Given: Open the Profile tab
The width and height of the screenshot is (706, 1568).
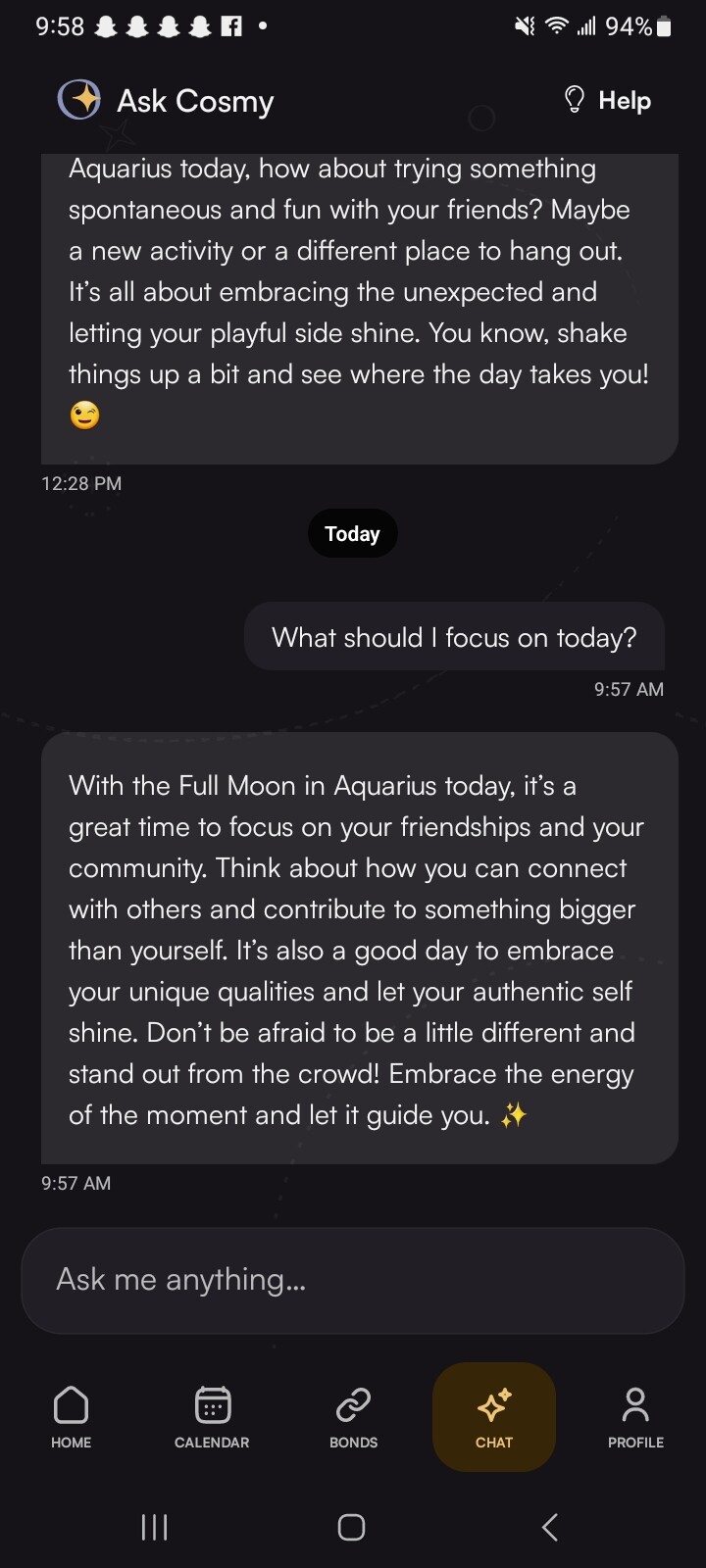Looking at the screenshot, I should (635, 1417).
